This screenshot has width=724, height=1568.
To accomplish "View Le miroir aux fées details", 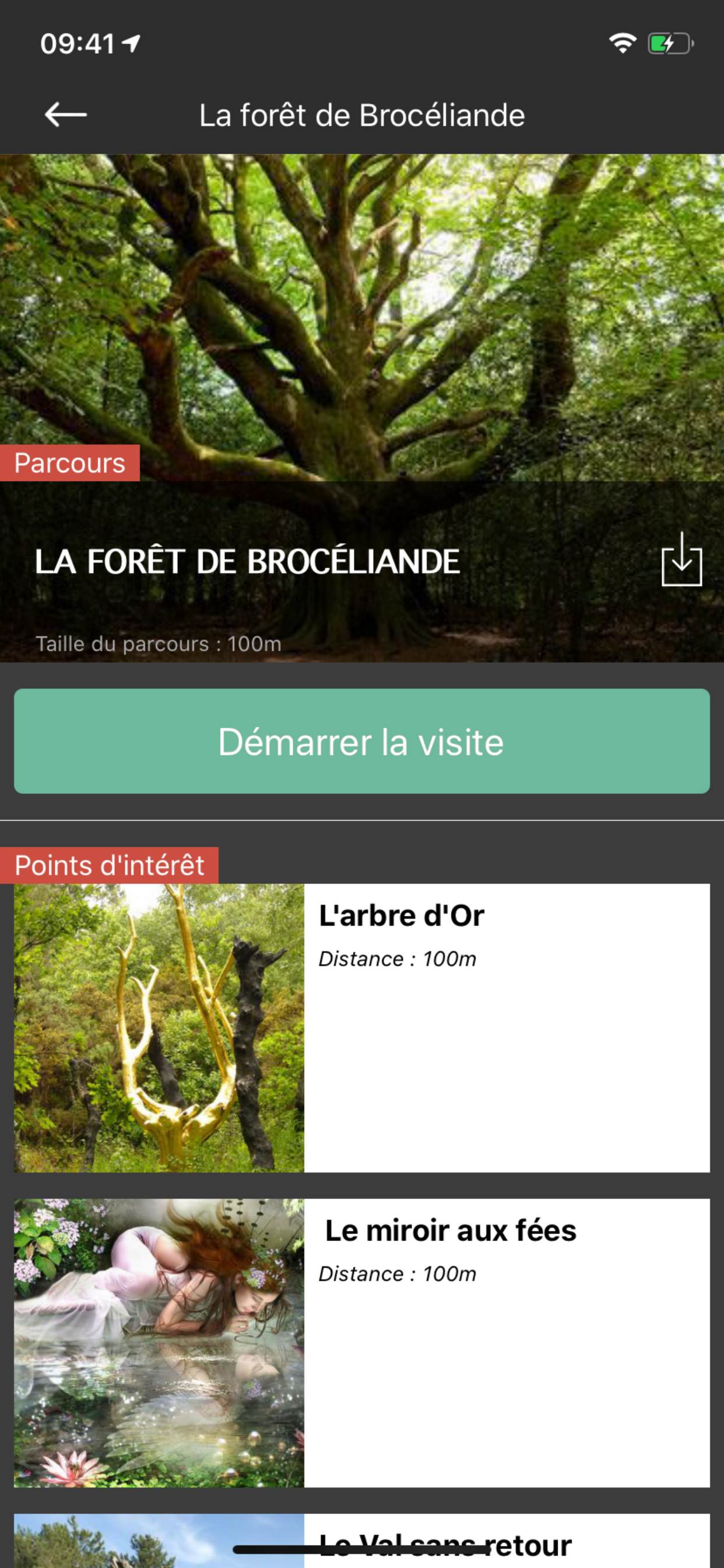I will (362, 1343).
